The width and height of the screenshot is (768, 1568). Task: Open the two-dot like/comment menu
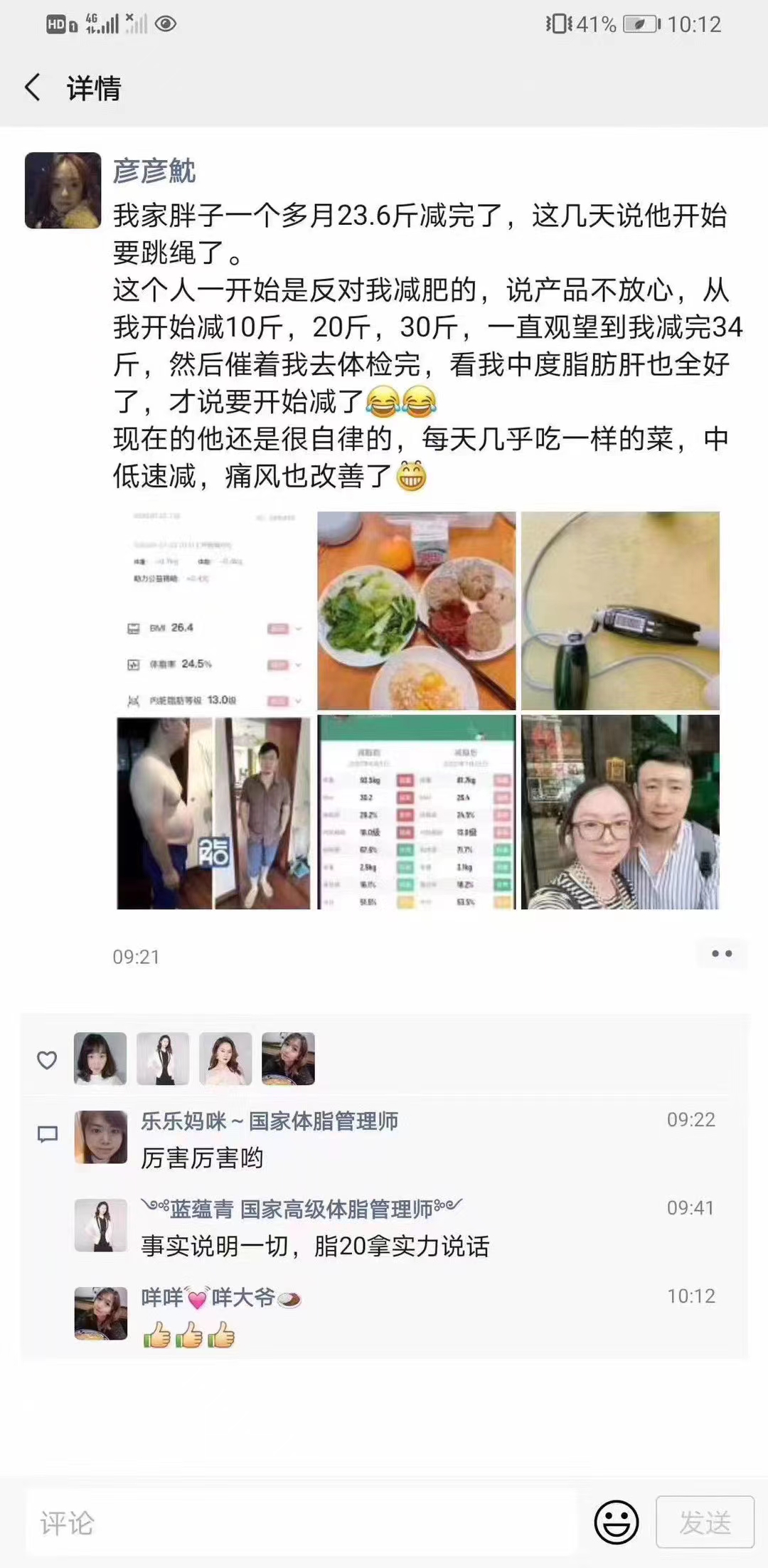722,954
